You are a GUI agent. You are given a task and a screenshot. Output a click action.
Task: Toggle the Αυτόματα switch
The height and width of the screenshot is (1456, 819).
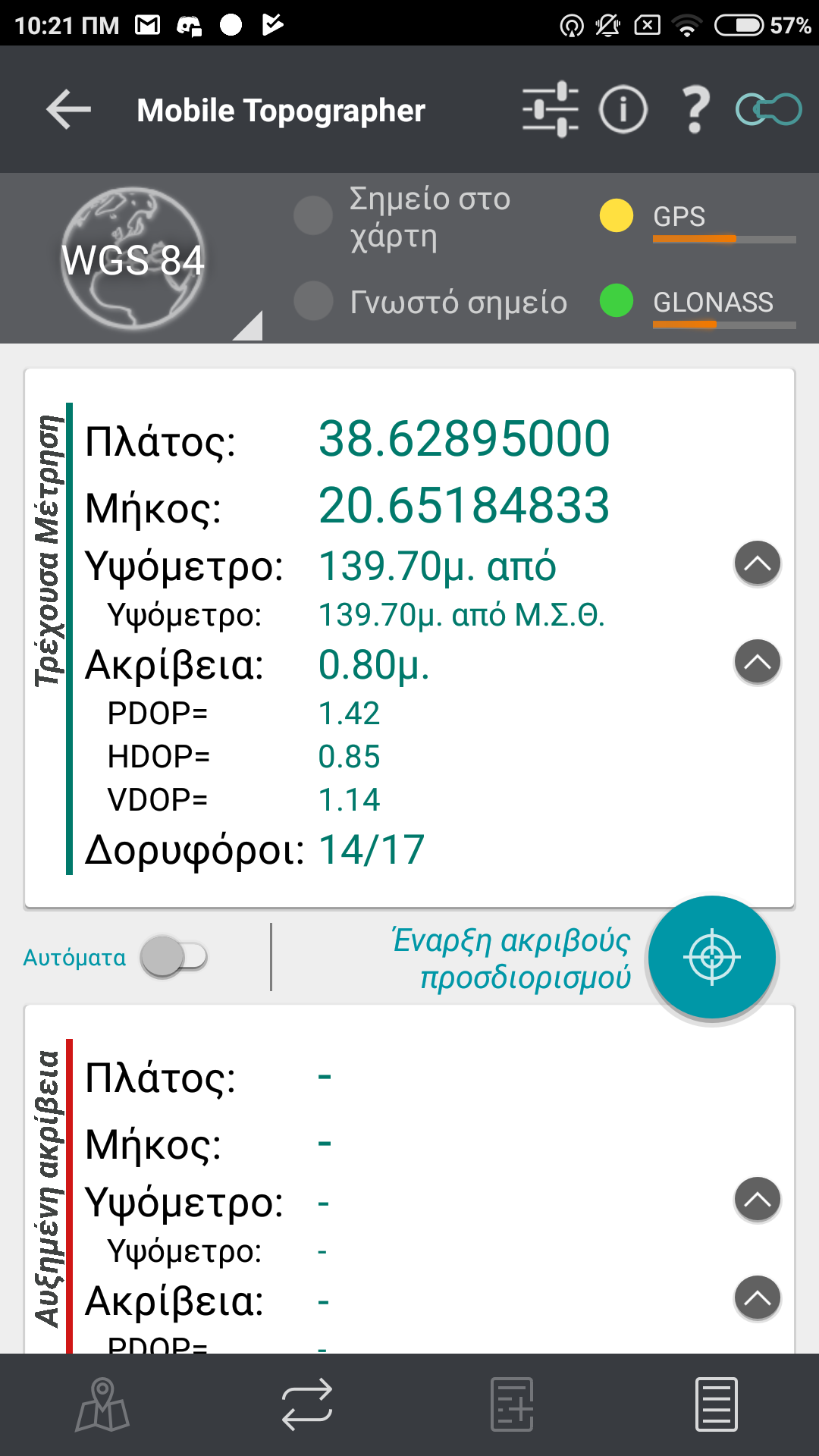(174, 957)
